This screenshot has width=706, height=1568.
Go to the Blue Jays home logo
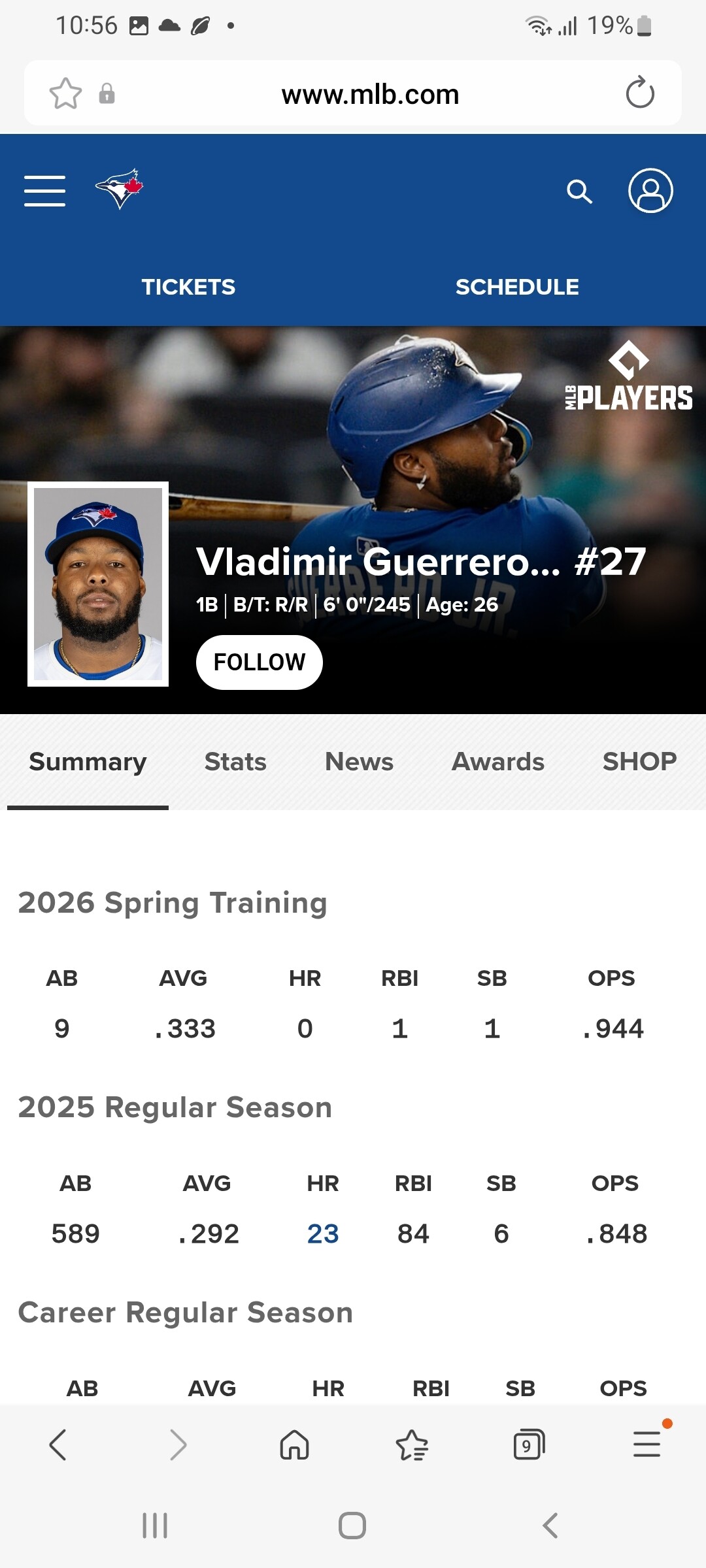click(120, 189)
